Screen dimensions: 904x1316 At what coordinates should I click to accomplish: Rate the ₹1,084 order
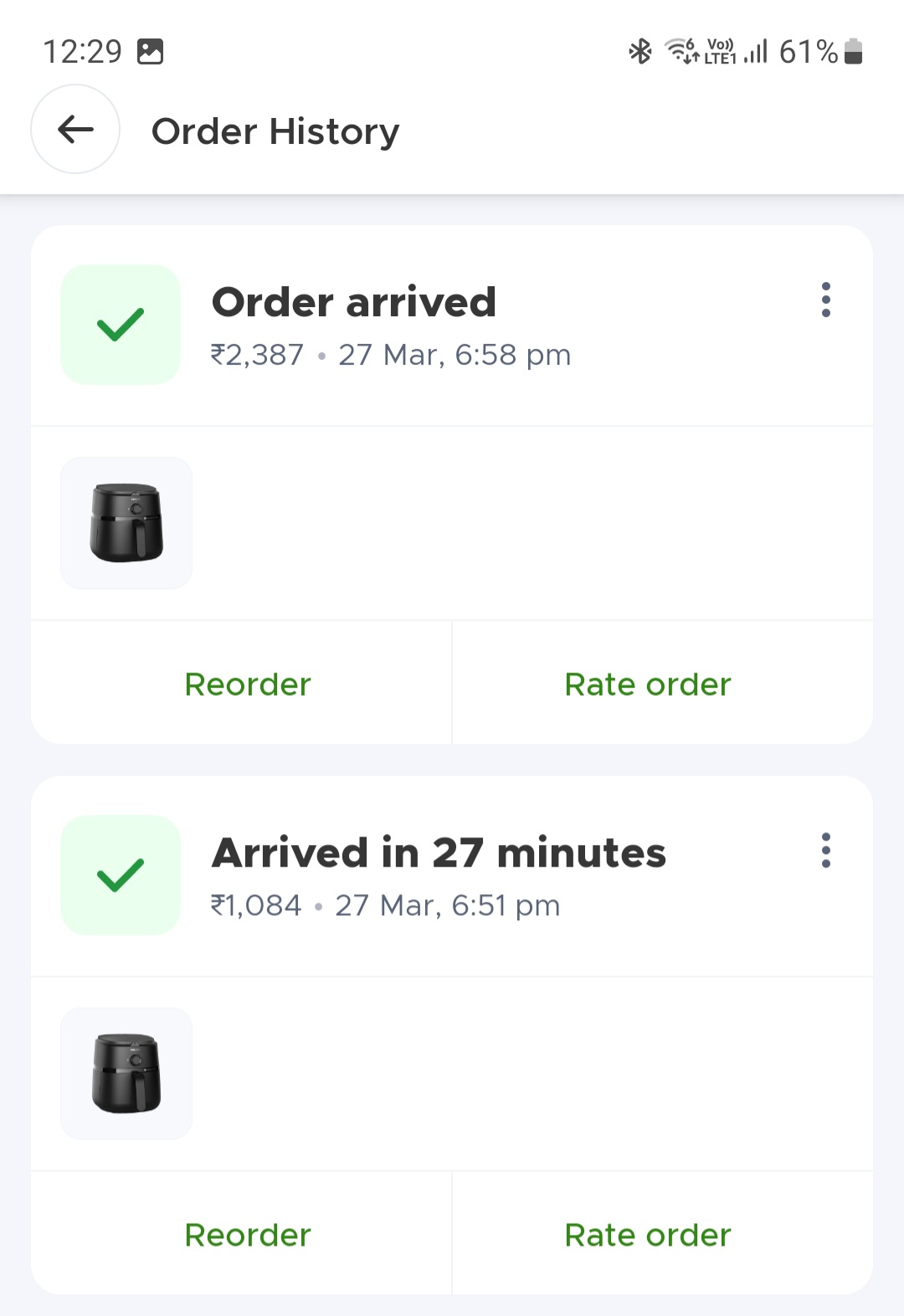[648, 1235]
